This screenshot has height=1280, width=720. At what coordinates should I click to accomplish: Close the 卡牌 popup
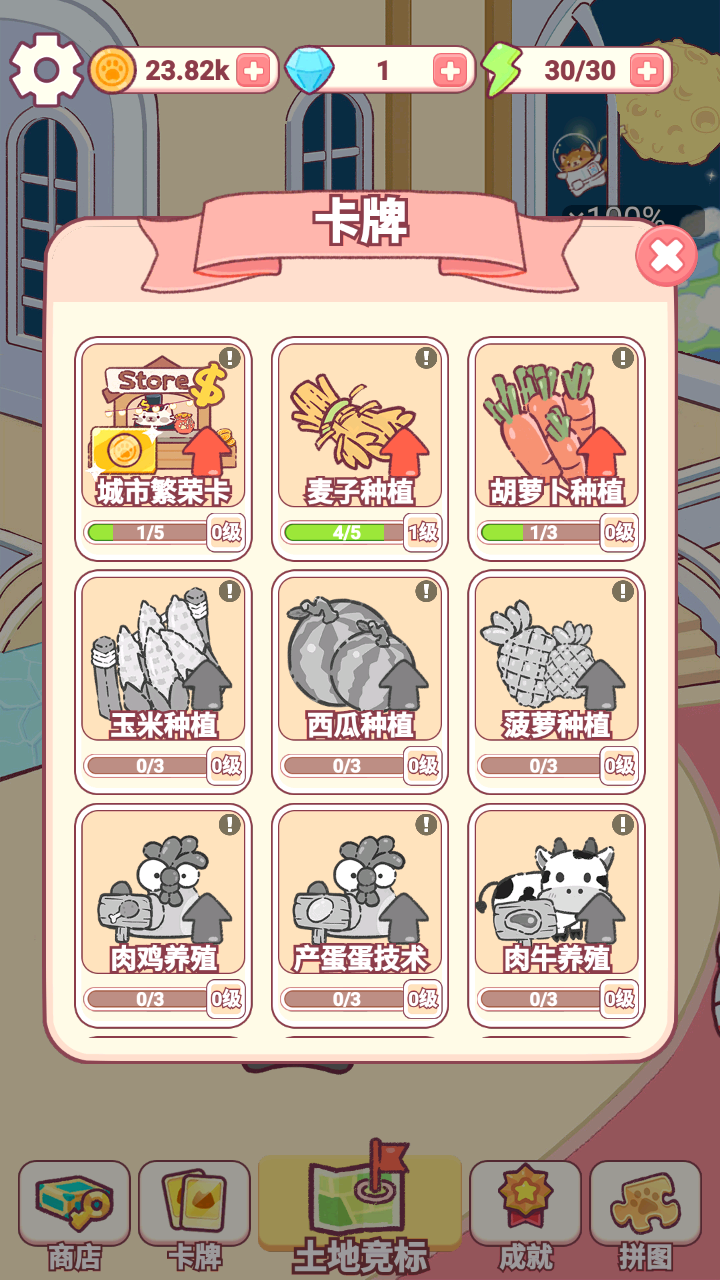pyautogui.click(x=666, y=256)
